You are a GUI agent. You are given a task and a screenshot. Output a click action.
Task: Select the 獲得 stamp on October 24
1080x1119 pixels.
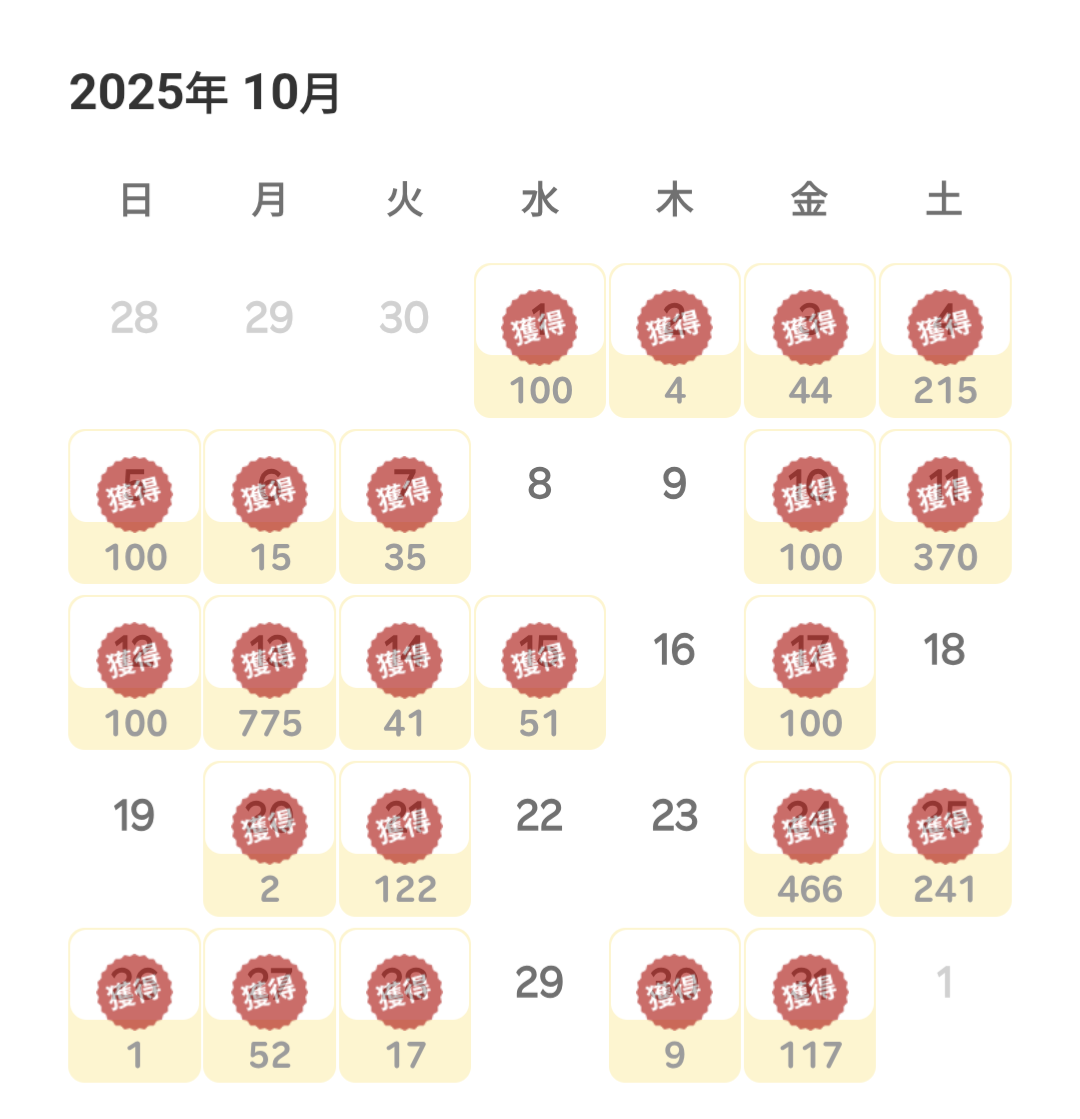pos(810,824)
